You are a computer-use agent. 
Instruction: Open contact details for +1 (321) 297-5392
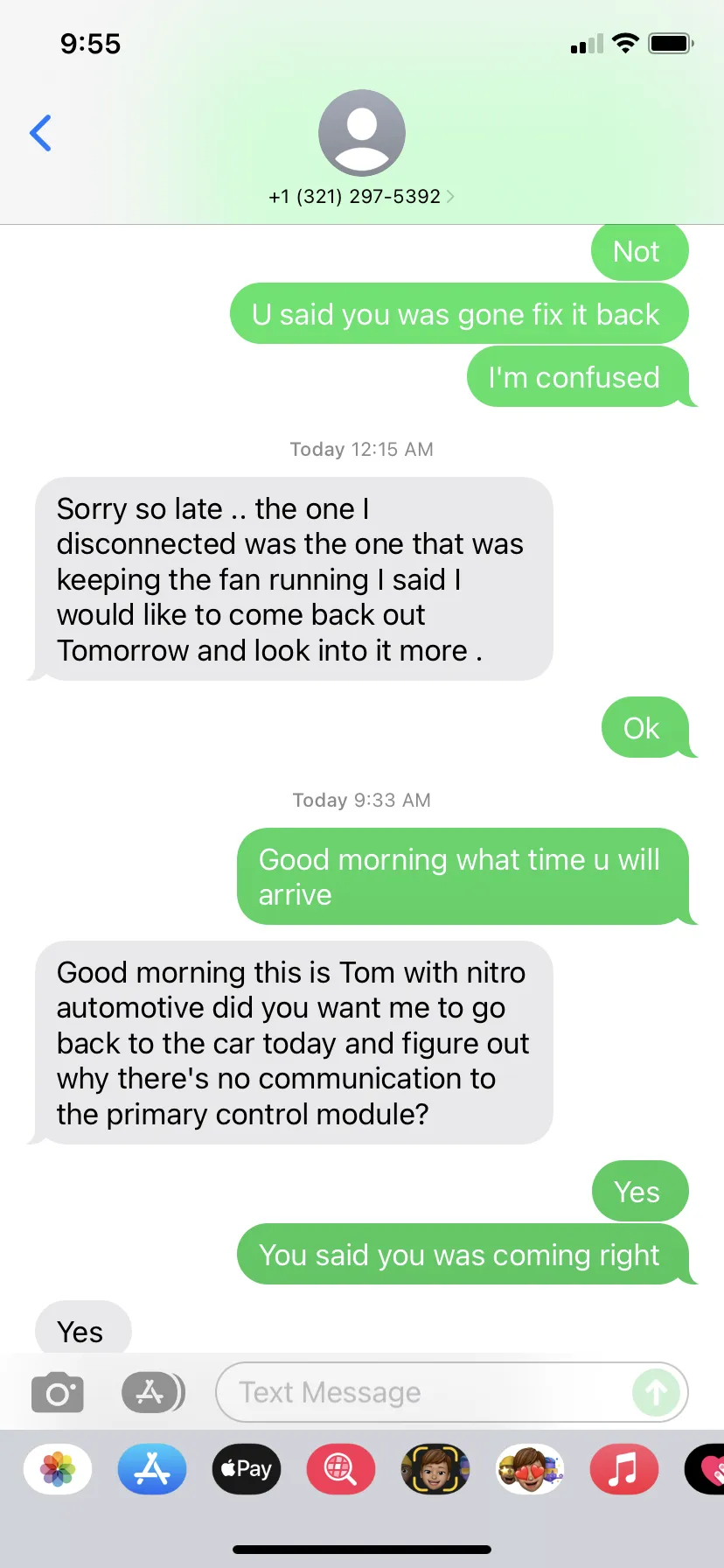tap(361, 196)
